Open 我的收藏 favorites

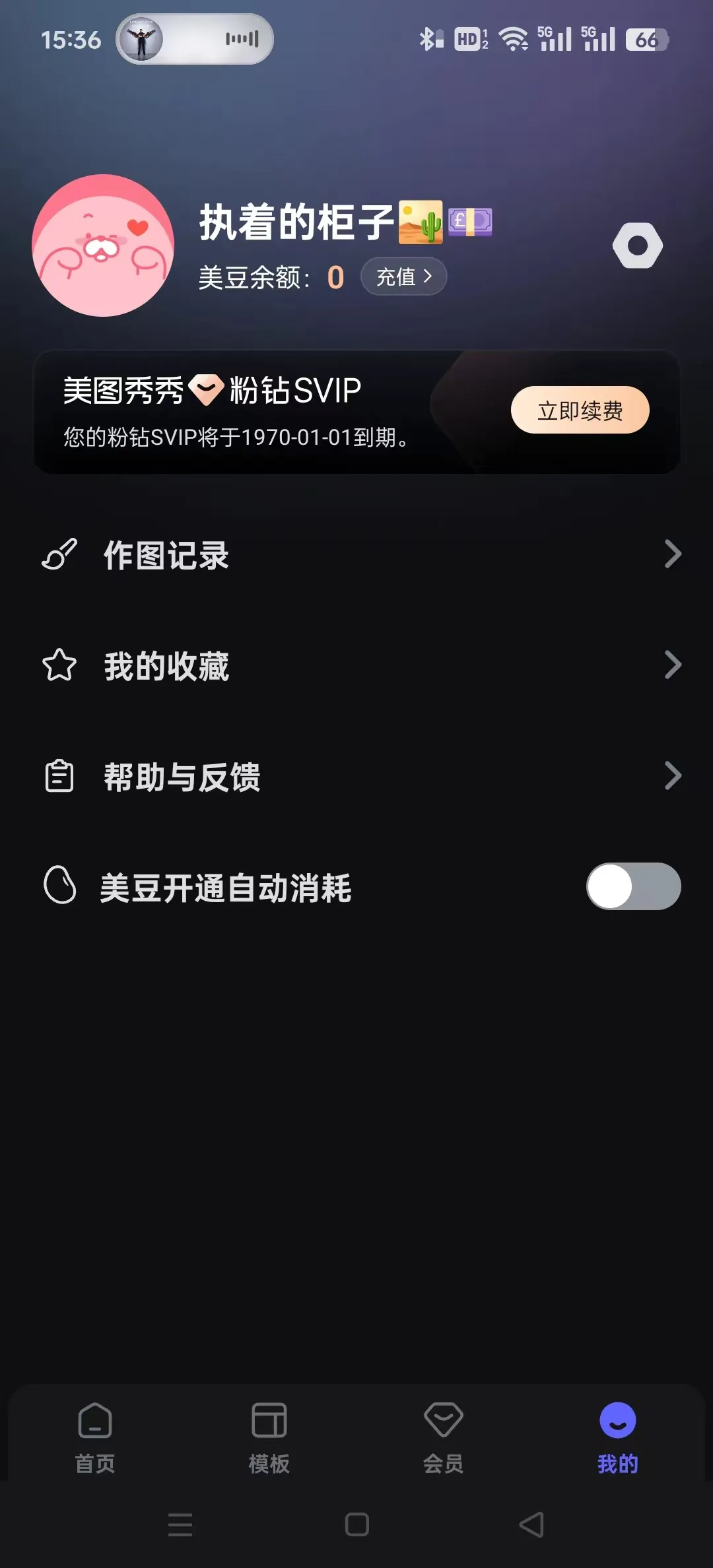click(356, 665)
